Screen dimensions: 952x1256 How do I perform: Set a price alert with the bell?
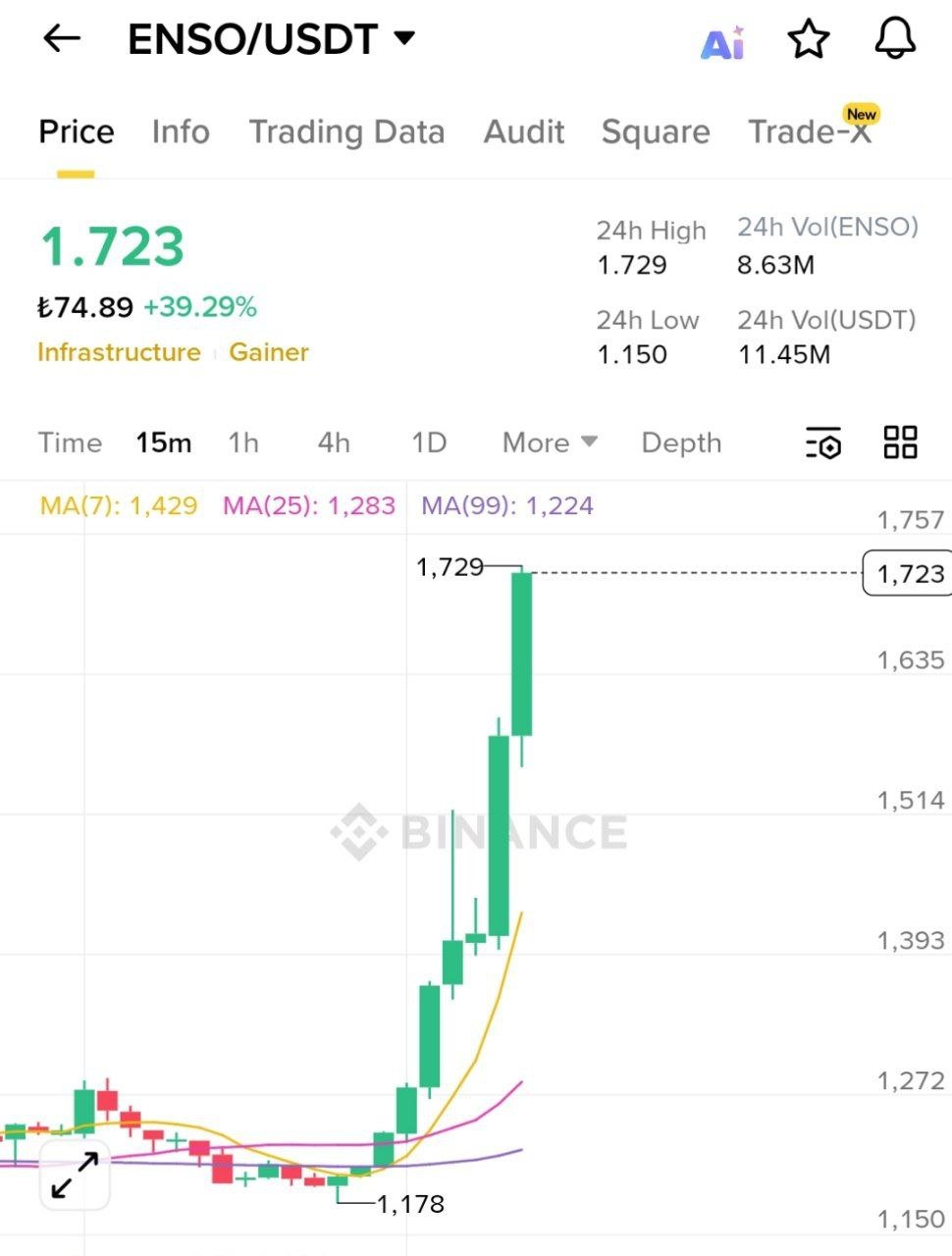pos(894,39)
